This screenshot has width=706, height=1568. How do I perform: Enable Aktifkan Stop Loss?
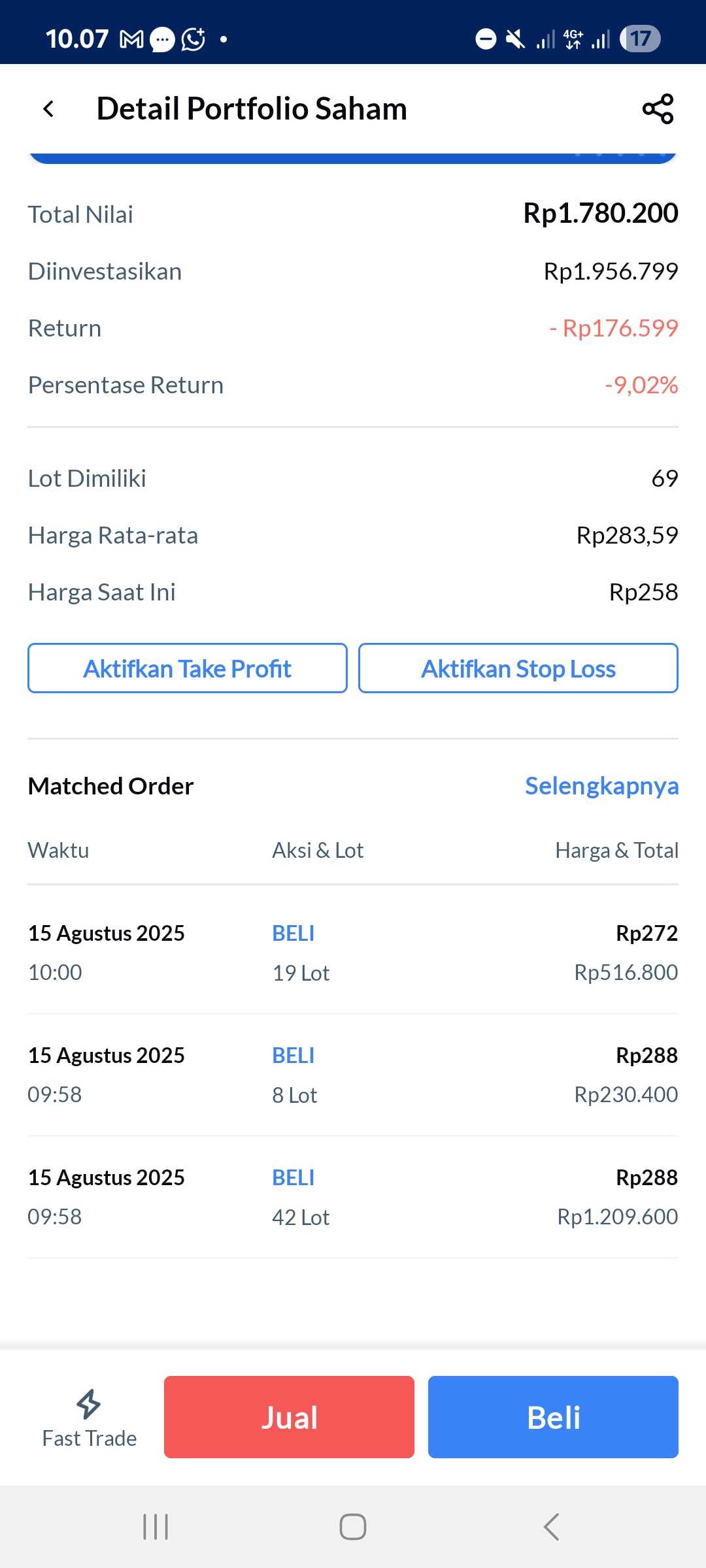pyautogui.click(x=518, y=668)
